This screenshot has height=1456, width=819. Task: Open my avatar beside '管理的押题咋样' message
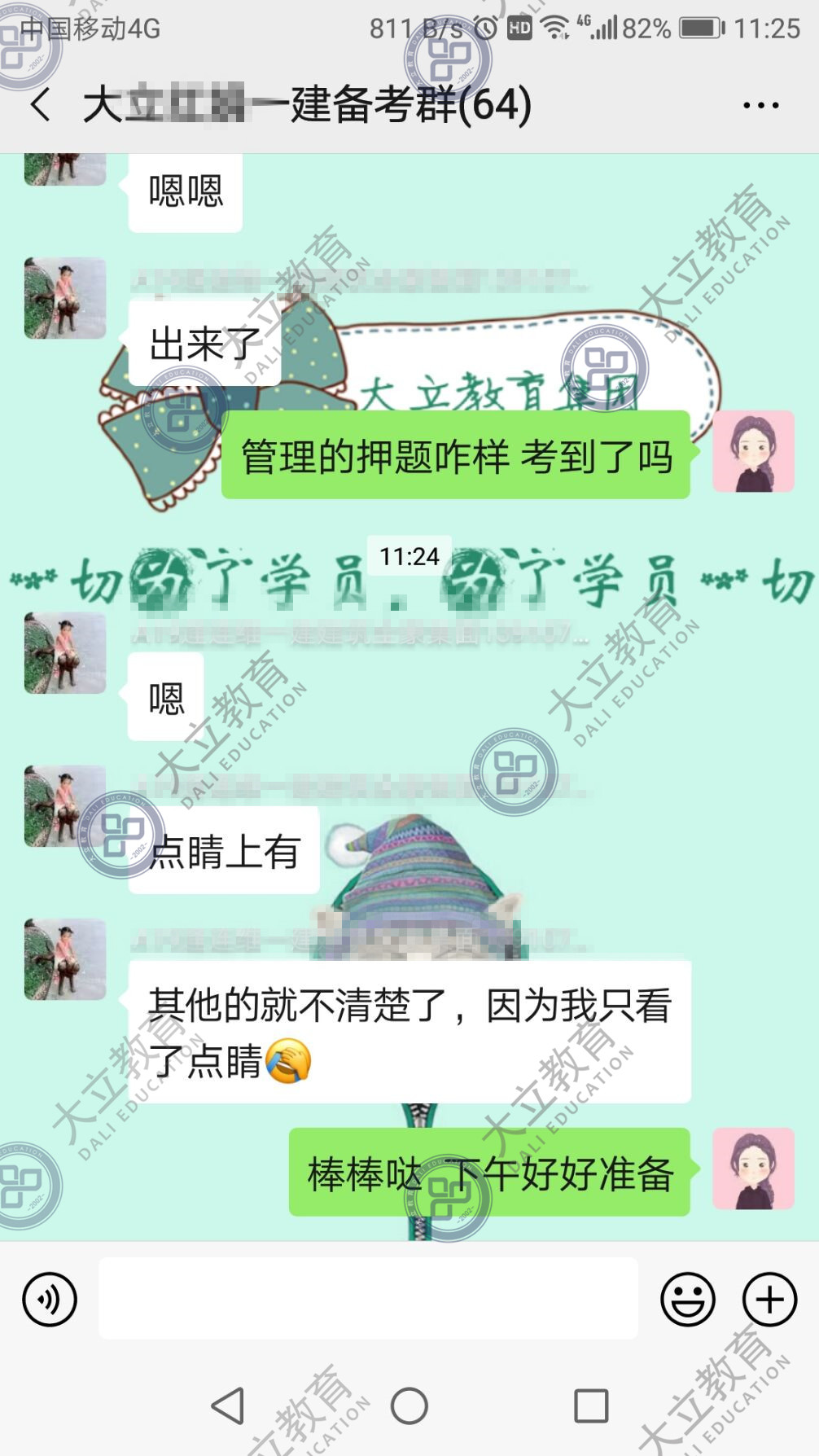click(753, 452)
